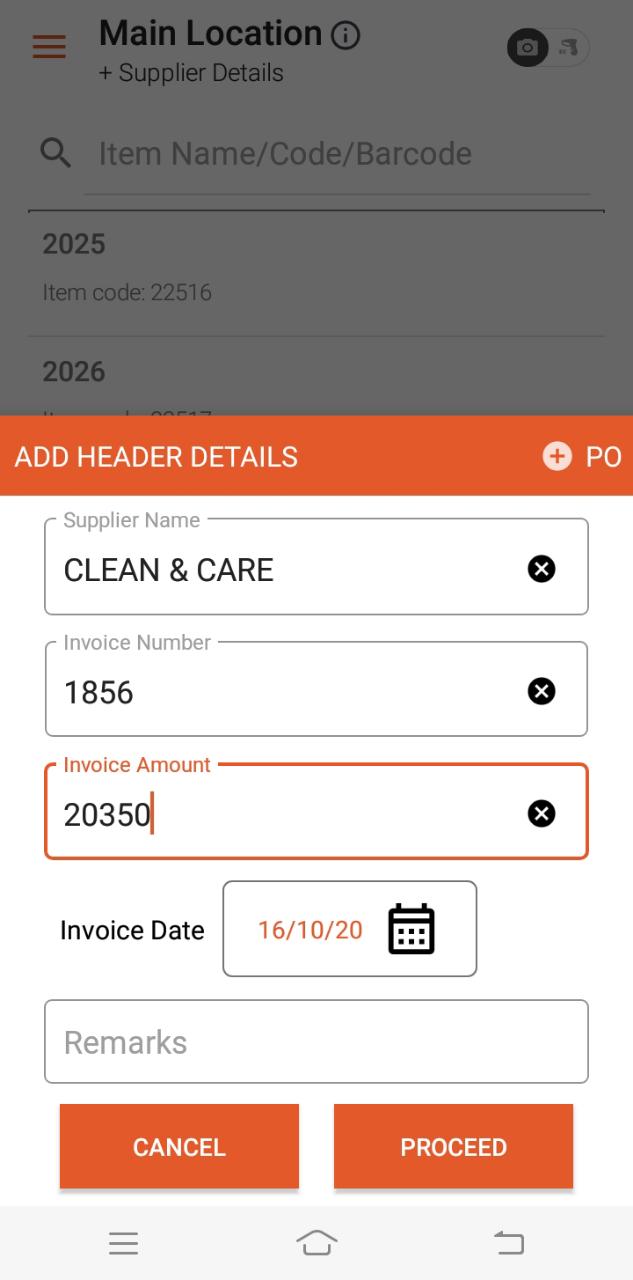Go back using system navigation
This screenshot has height=1280, width=633.
509,1243
